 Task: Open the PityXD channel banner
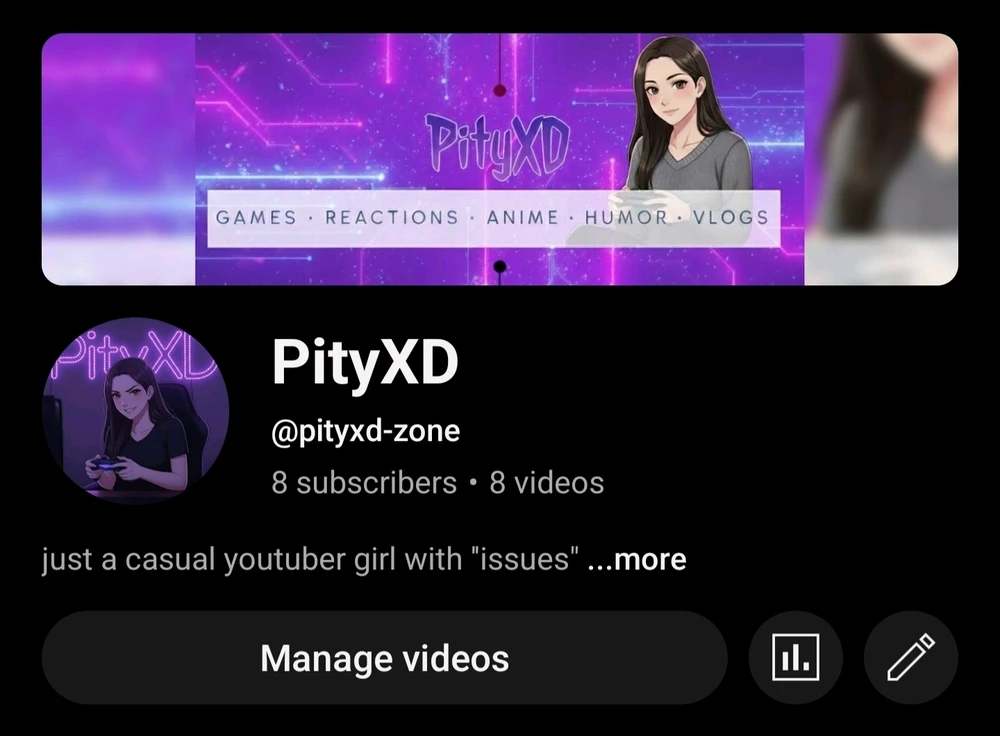[x=500, y=159]
